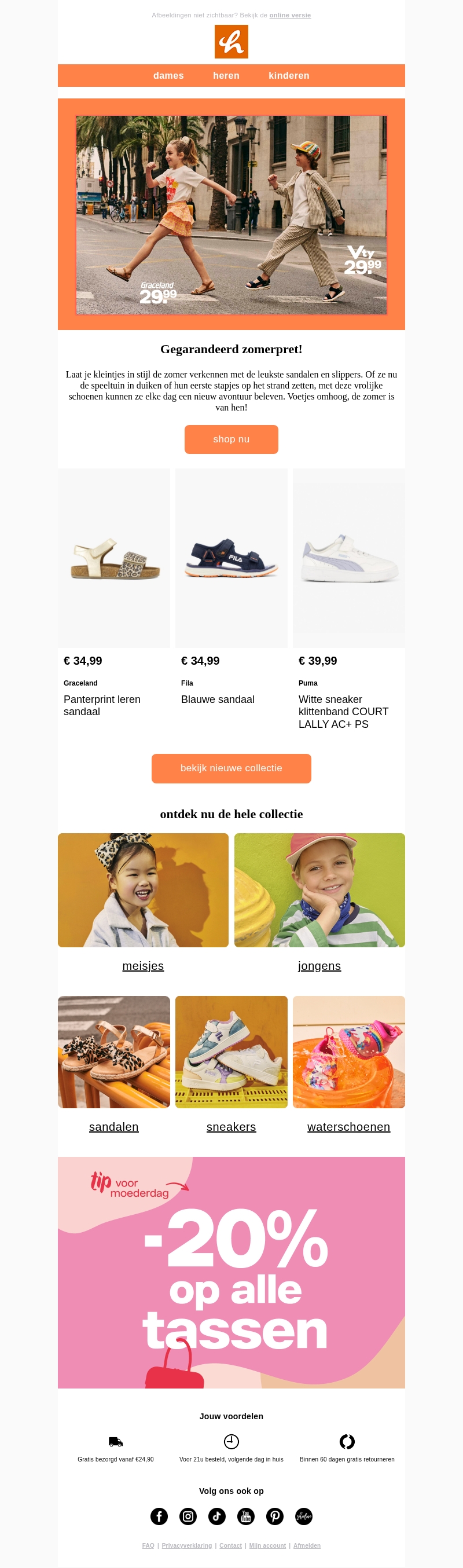Viewport: 463px width, 1568px height.
Task: View the Fila blauwe sandaal product
Action: point(231,558)
